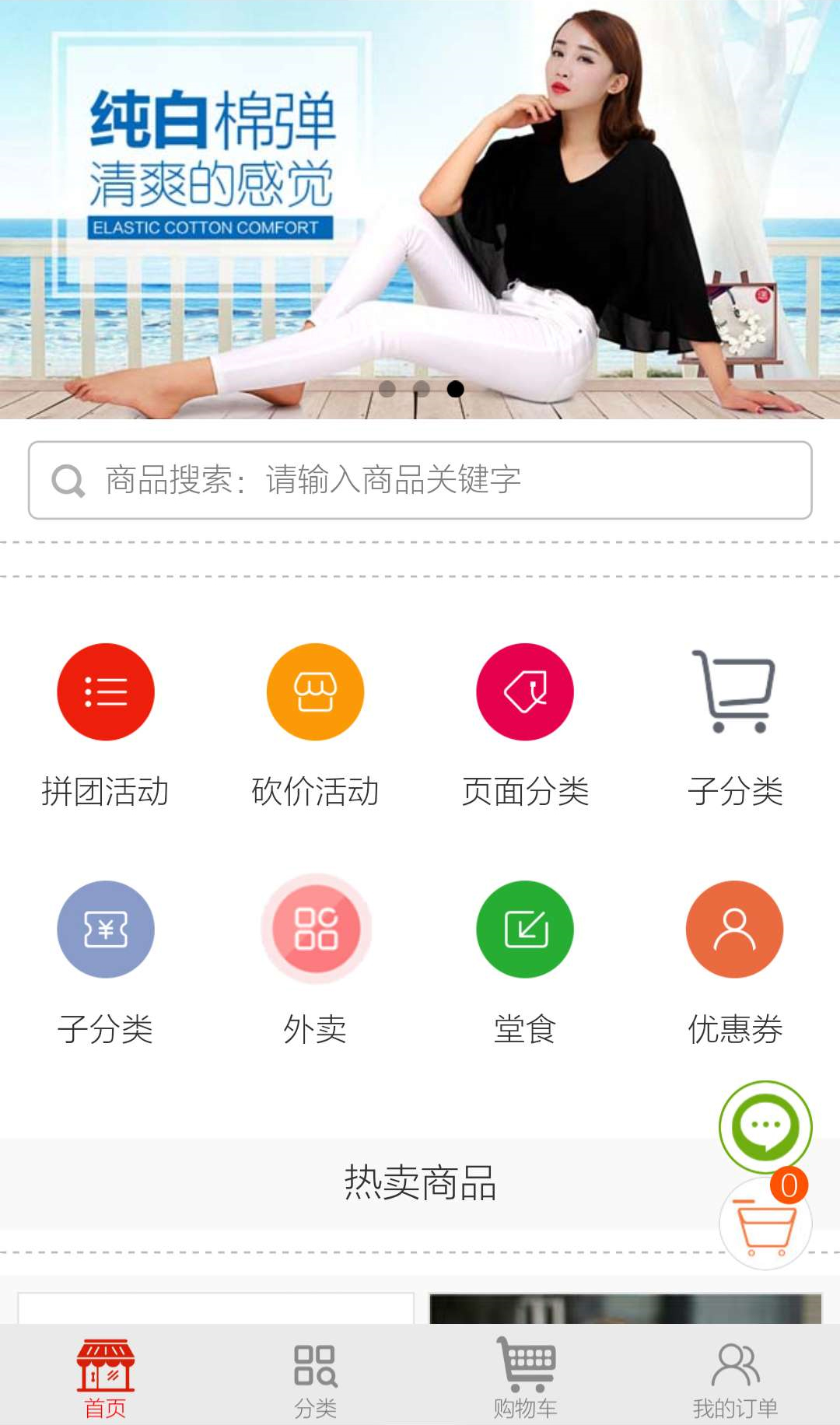The width and height of the screenshot is (840, 1425).
Task: Switch to the 购物车 cart tab
Action: pos(525,1377)
